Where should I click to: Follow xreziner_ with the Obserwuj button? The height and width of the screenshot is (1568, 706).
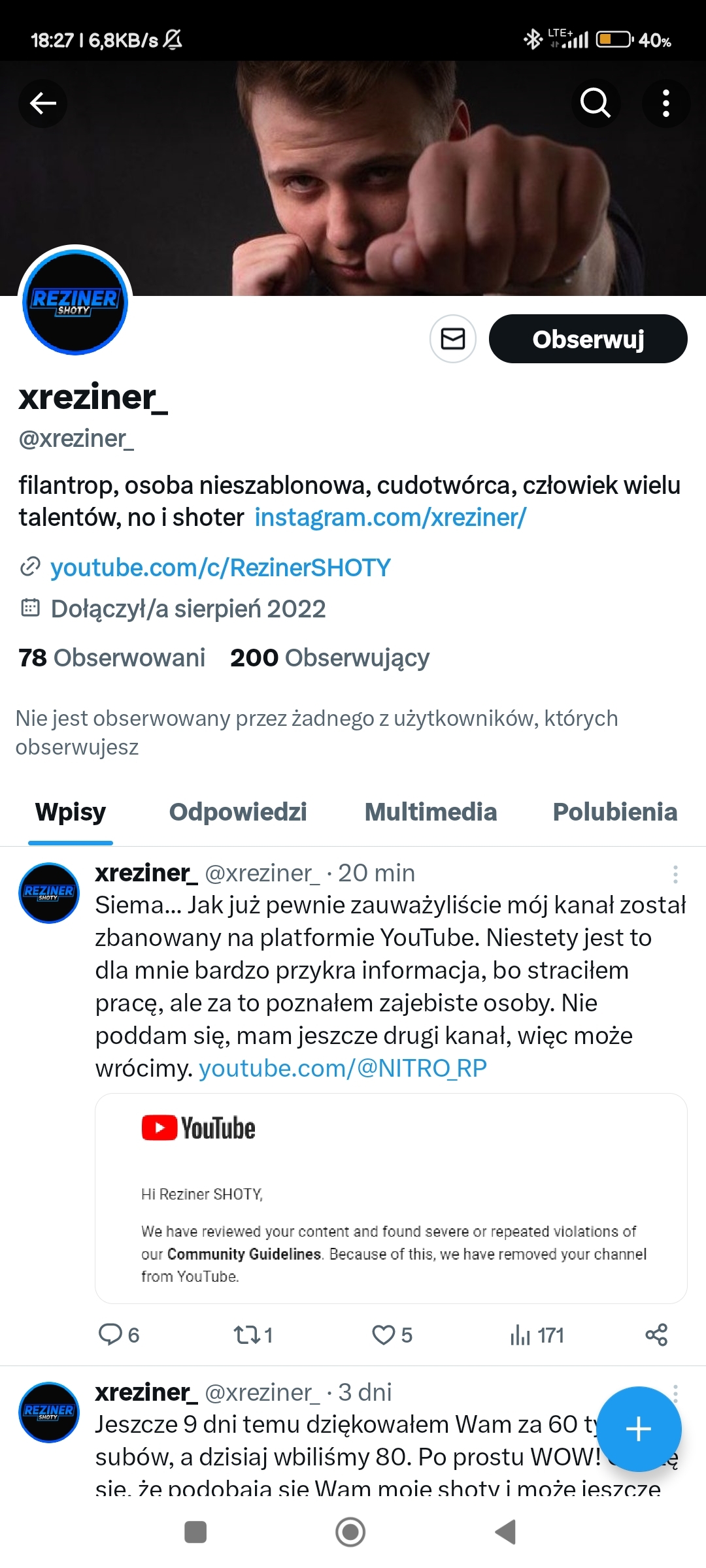(588, 339)
